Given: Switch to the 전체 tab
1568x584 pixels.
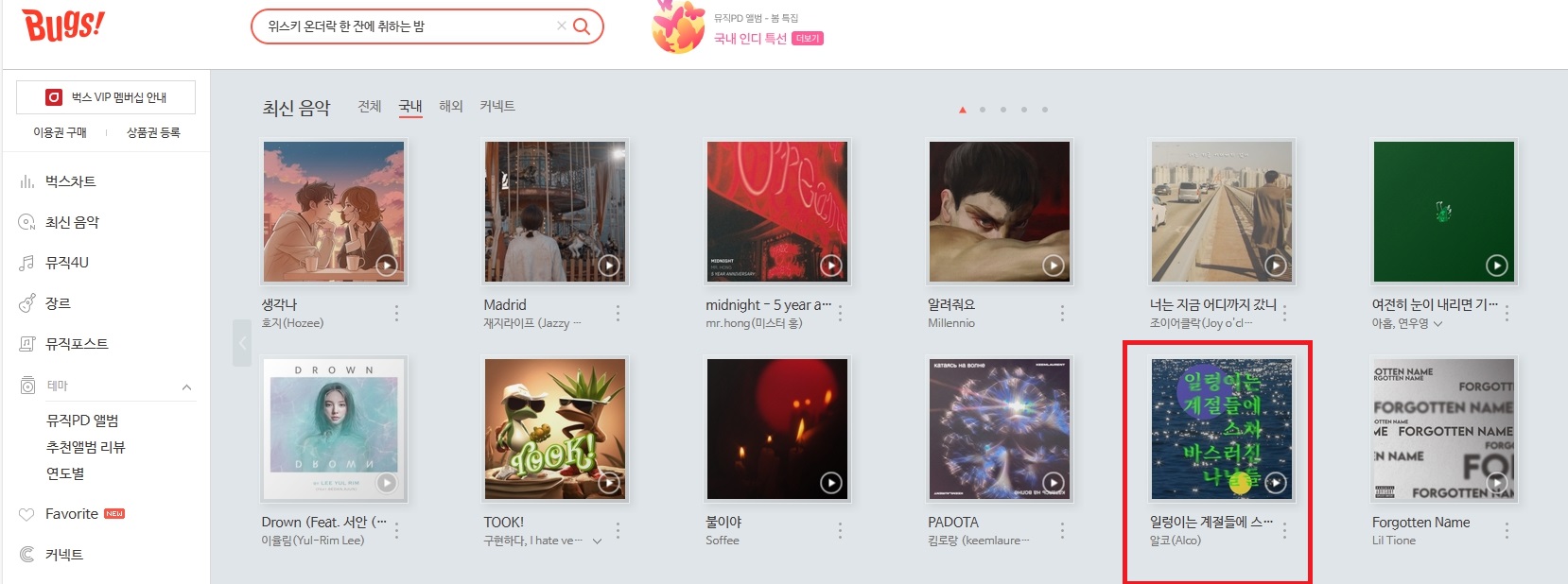Looking at the screenshot, I should (370, 106).
